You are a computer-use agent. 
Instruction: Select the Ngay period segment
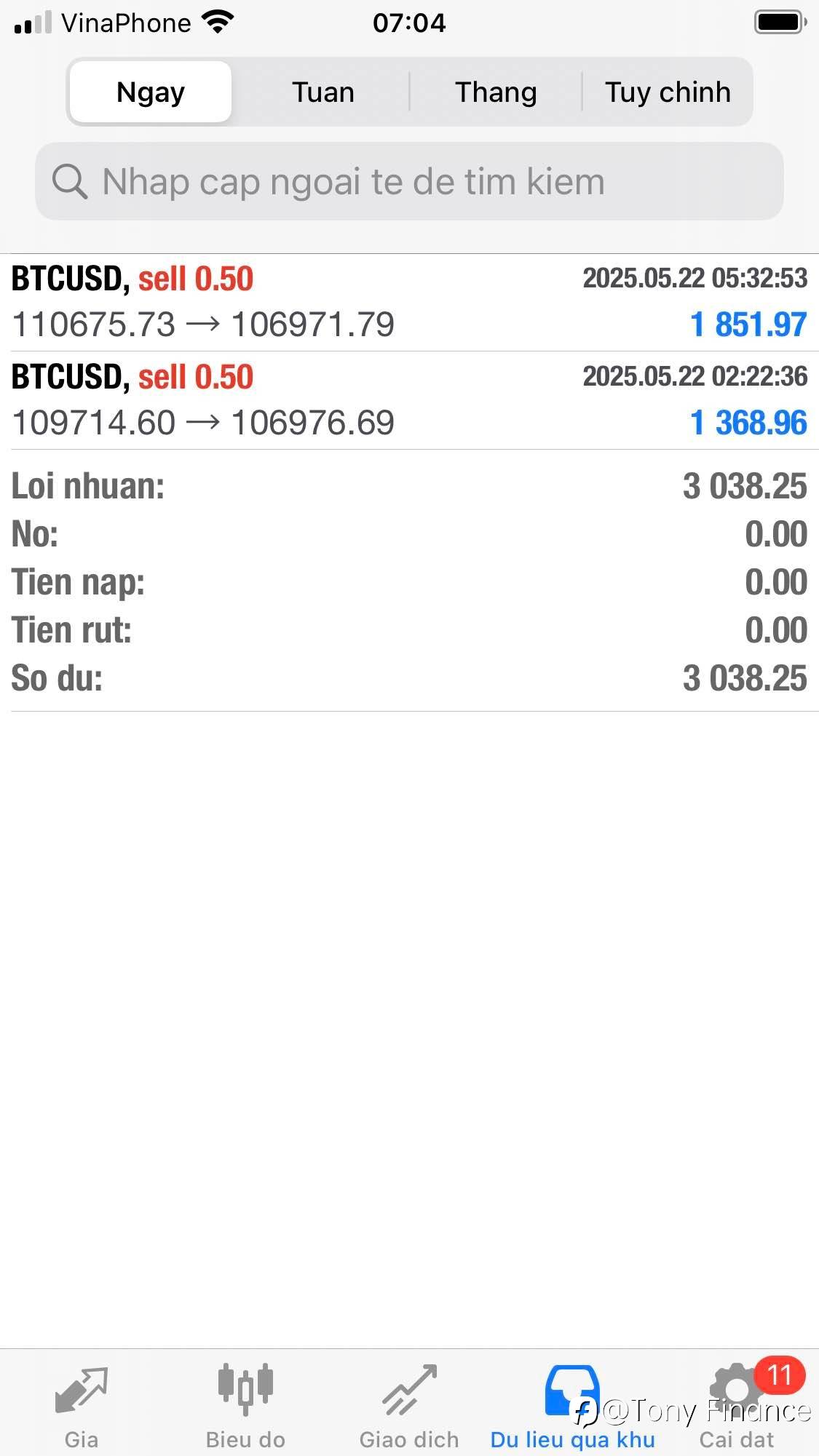pyautogui.click(x=151, y=92)
